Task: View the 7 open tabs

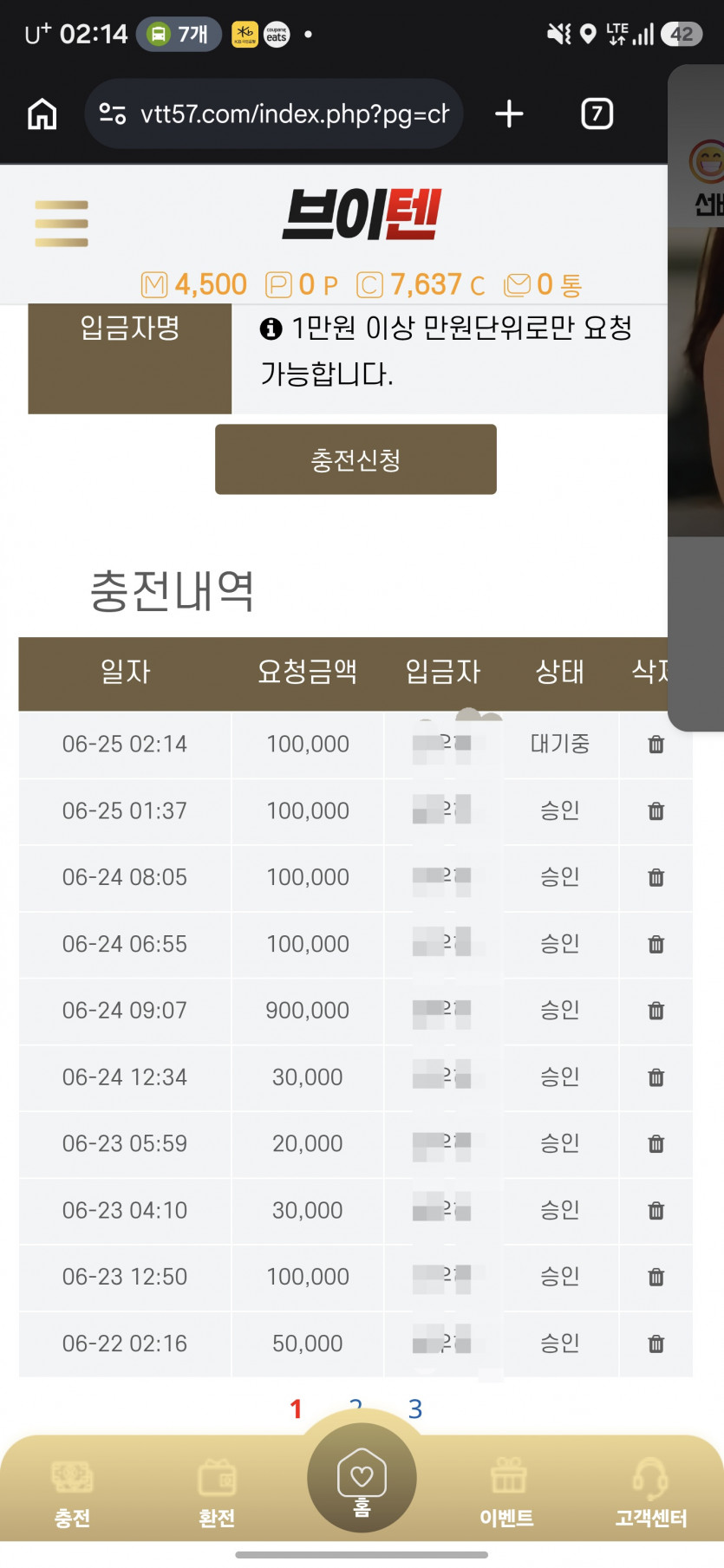Action: click(x=597, y=114)
